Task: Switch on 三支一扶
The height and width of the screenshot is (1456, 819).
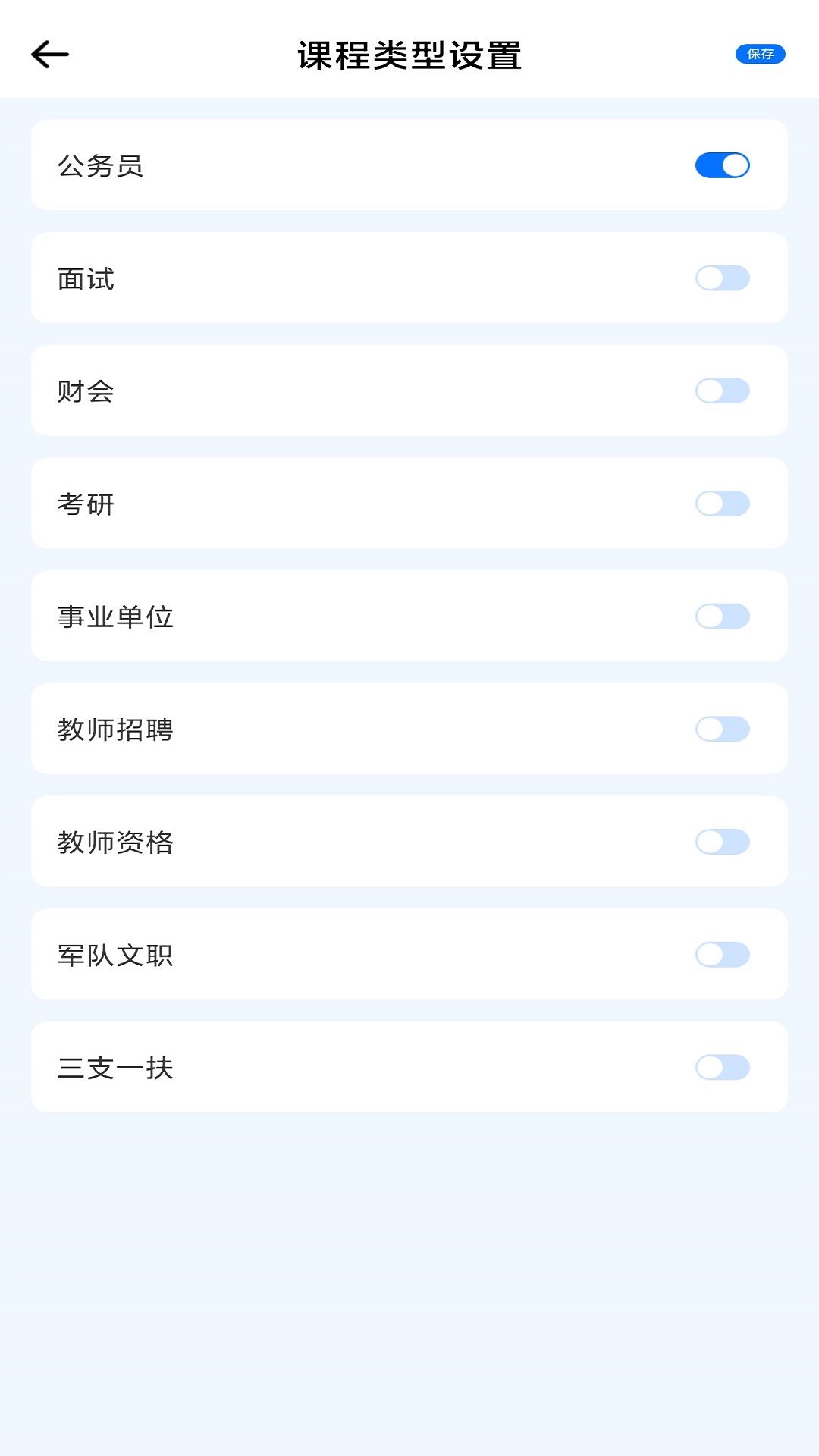Action: (x=723, y=1065)
